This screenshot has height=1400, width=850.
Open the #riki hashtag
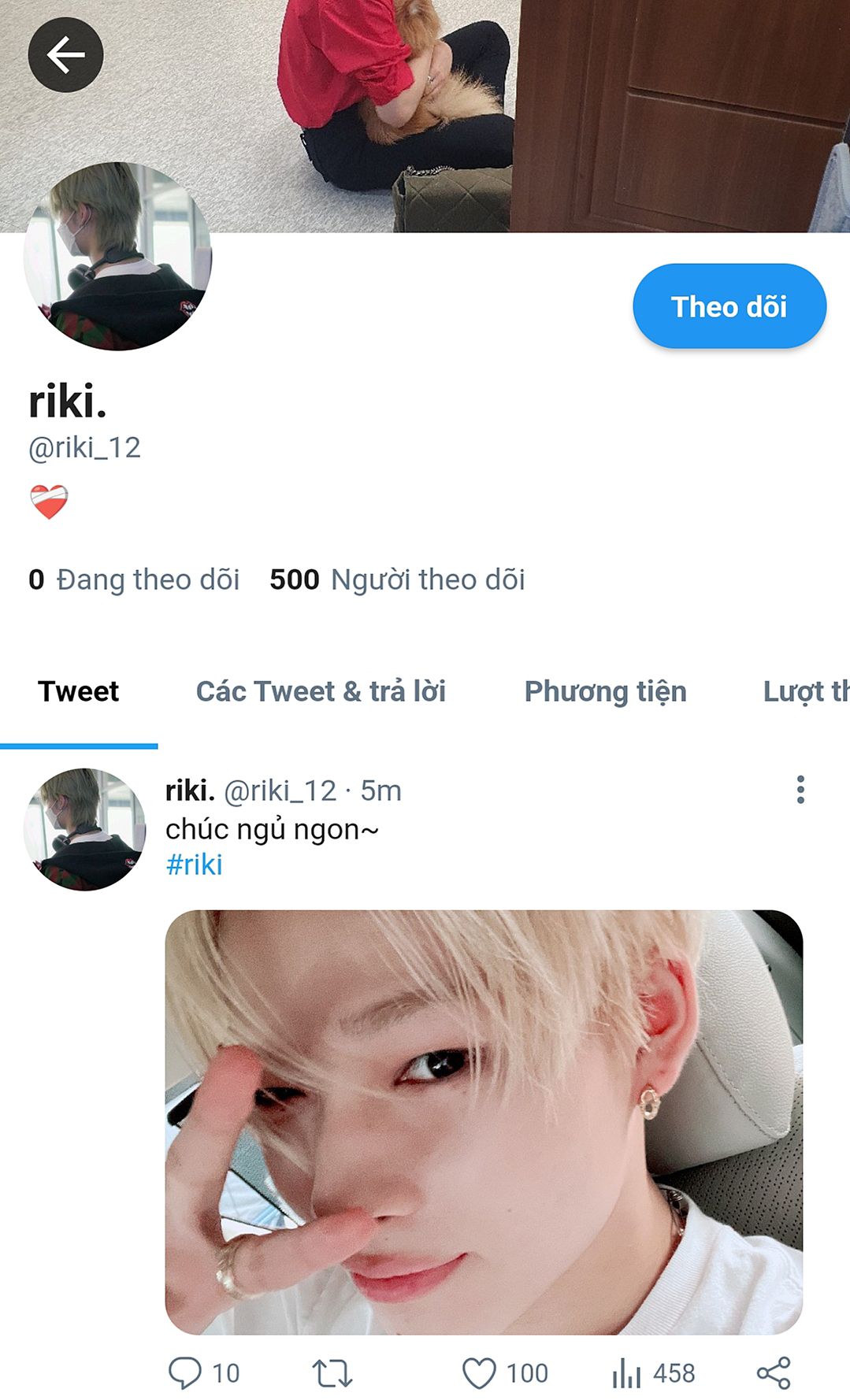(x=194, y=865)
